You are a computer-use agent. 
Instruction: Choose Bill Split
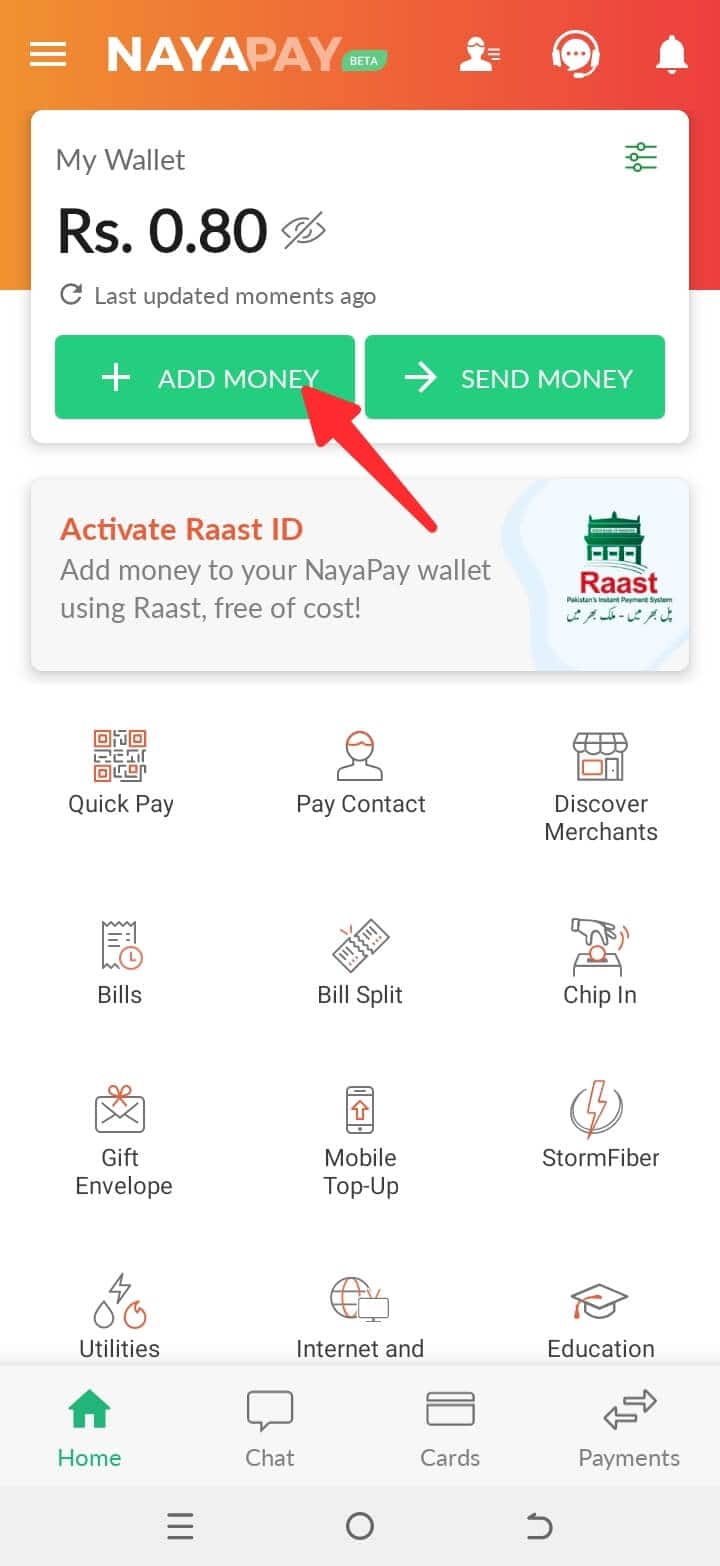pos(360,963)
